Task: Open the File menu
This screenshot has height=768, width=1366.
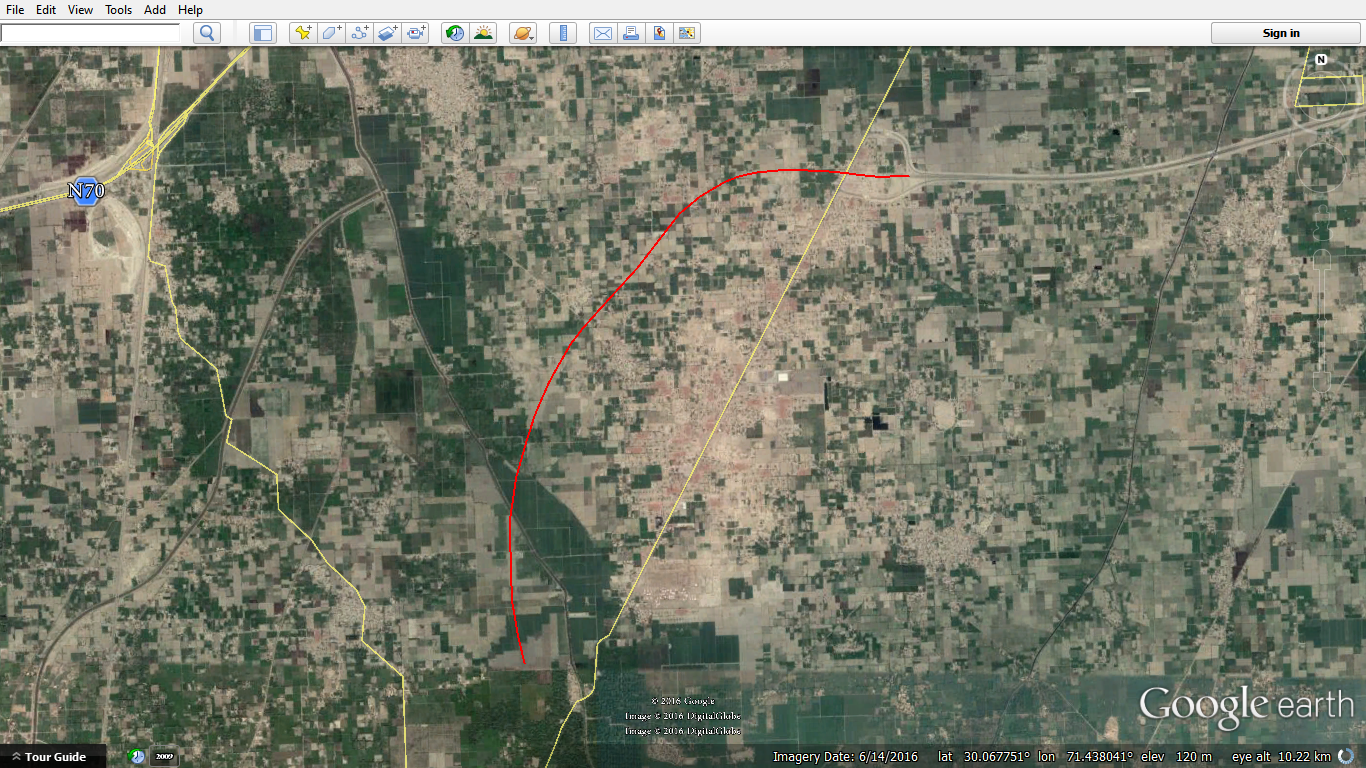Action: tap(15, 10)
